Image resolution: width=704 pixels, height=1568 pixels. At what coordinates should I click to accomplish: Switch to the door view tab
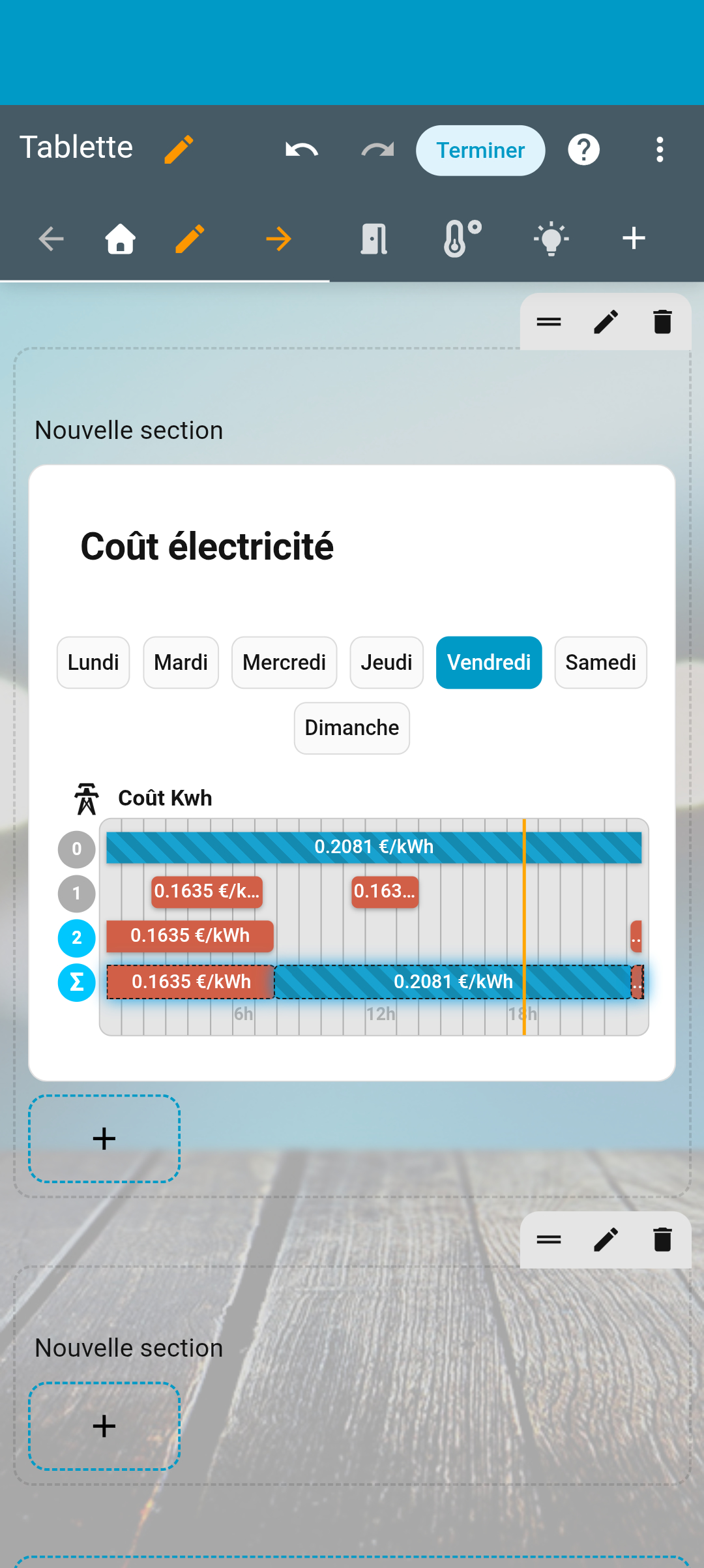374,239
